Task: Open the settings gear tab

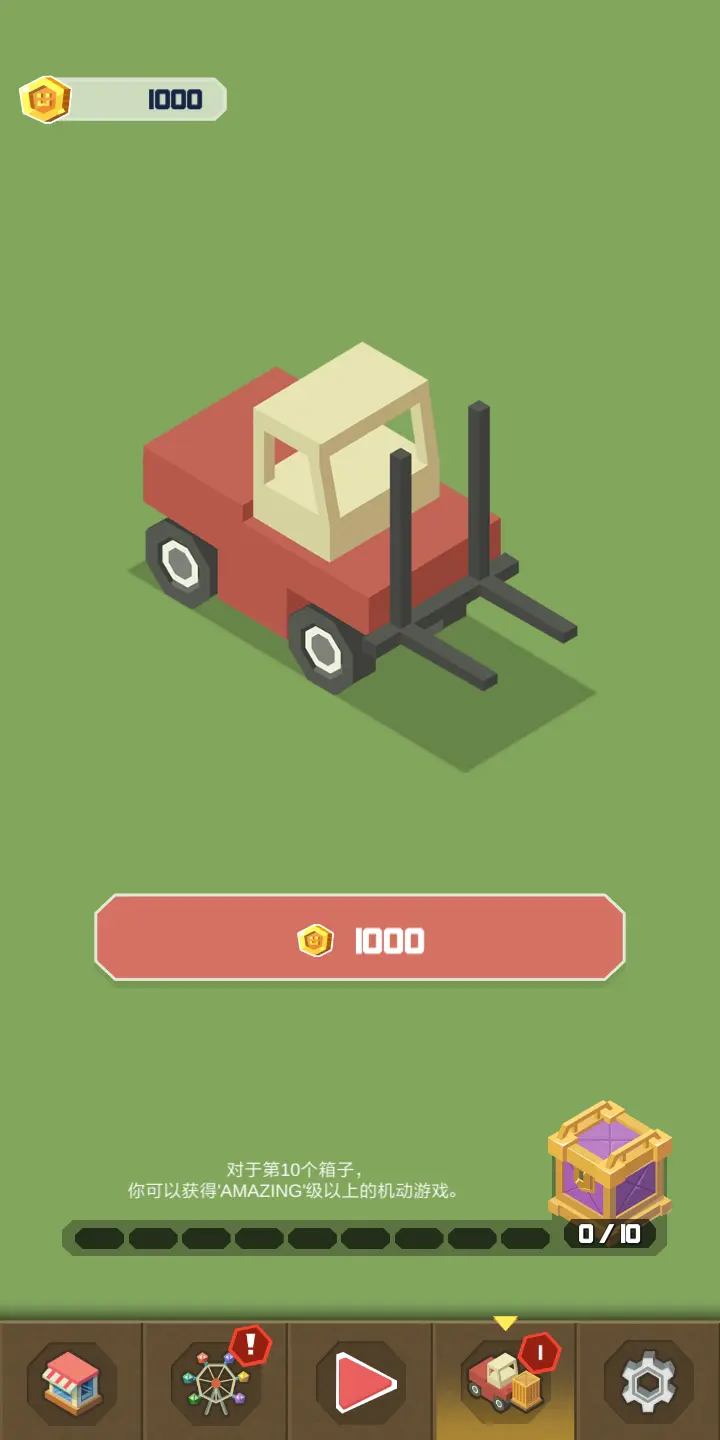Action: 649,1383
